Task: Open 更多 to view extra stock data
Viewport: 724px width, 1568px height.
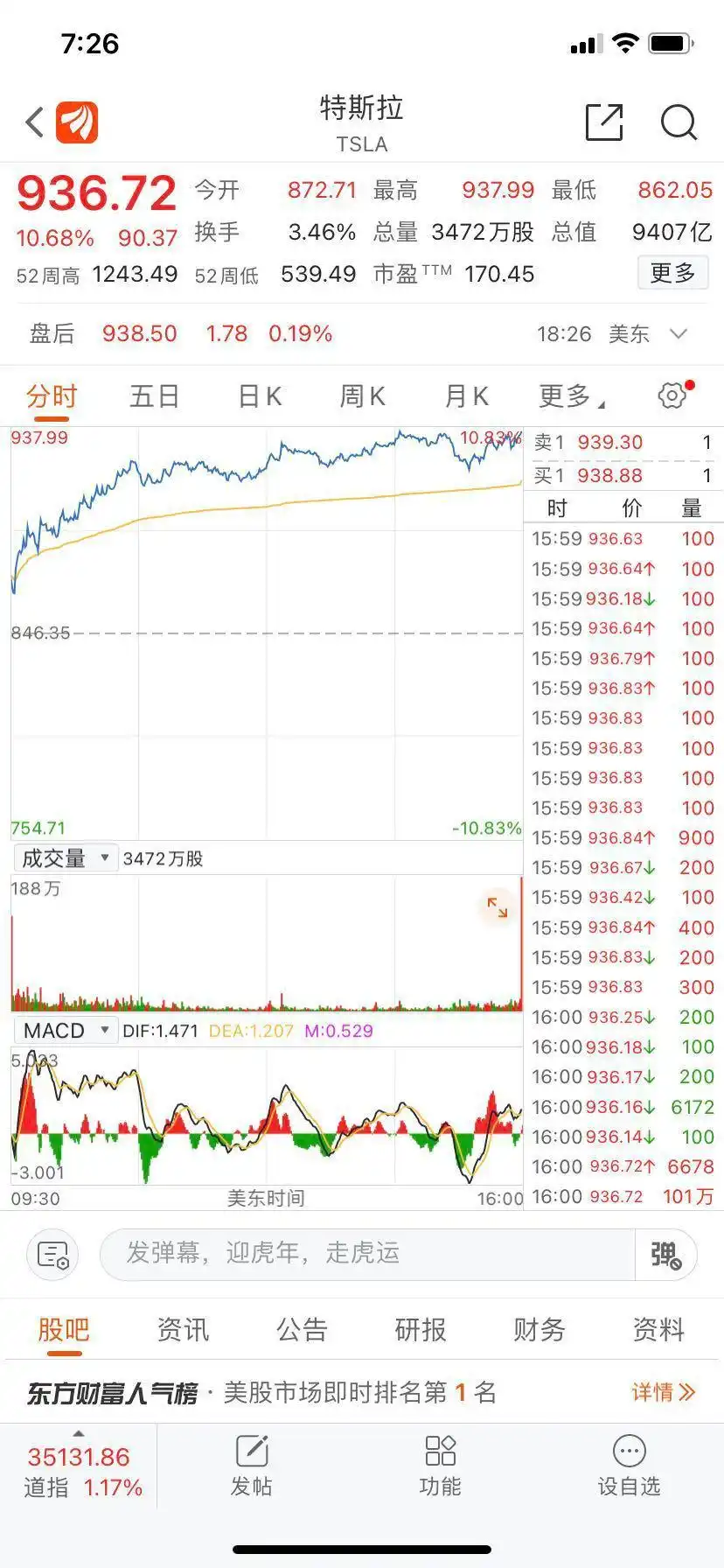Action: (672, 272)
